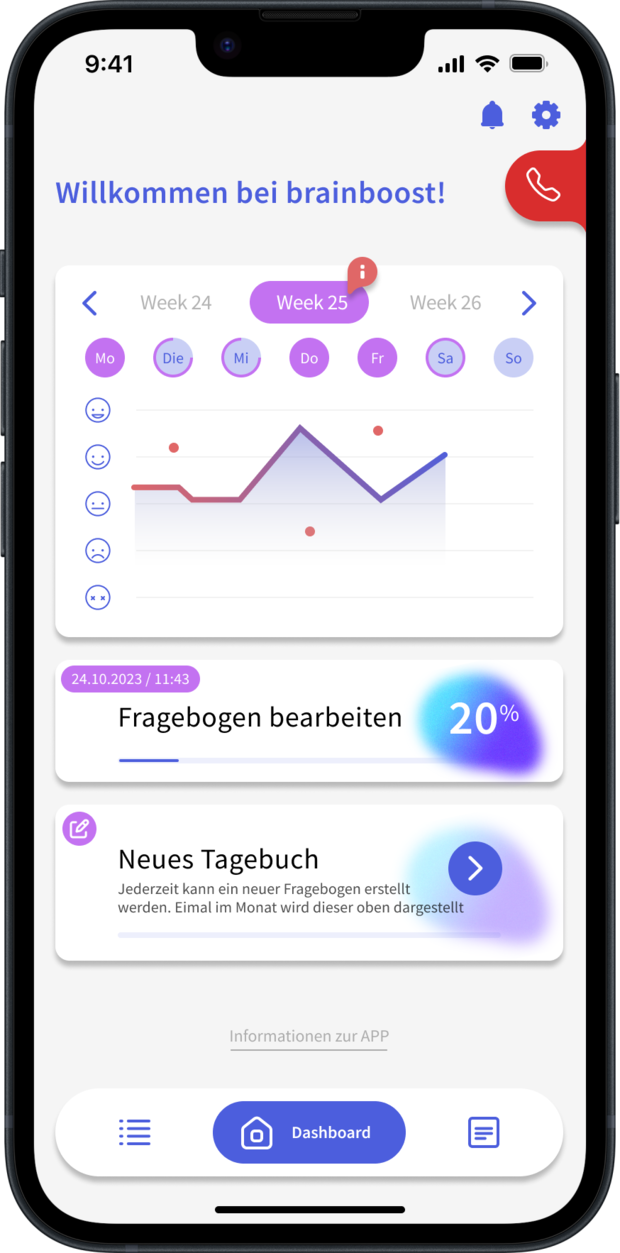Tap the info badge on Week 25
This screenshot has height=1253, width=620.
(x=362, y=271)
